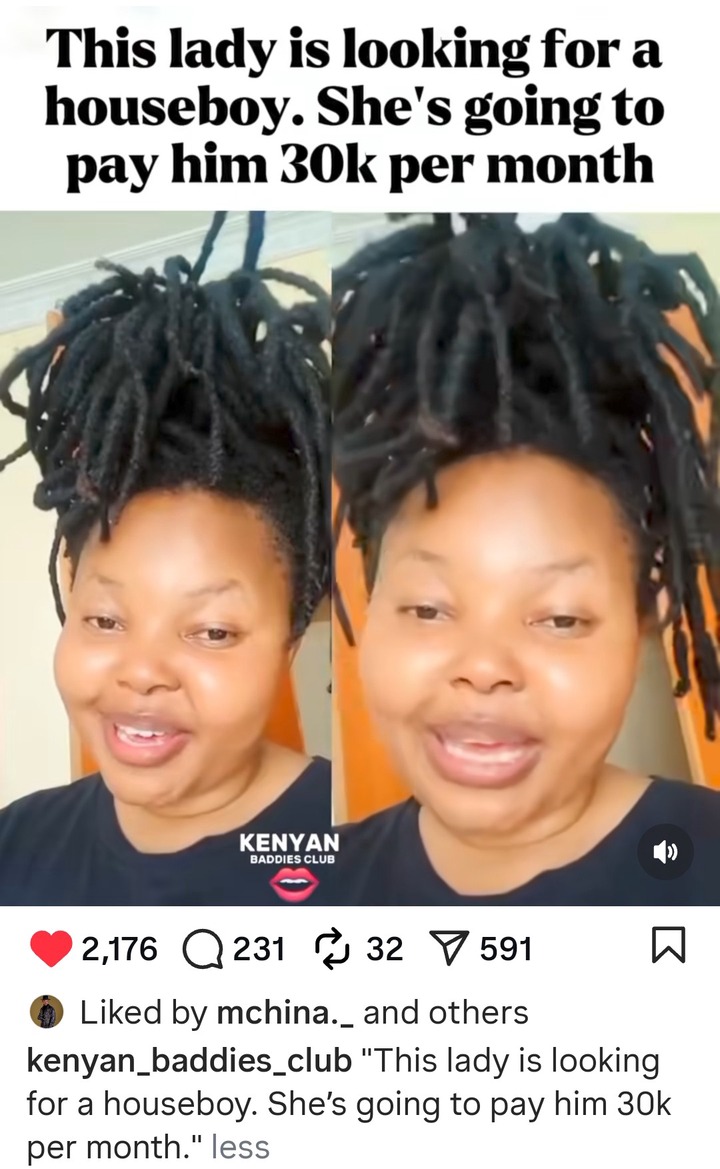
Task: Bookmark this post
Action: [667, 947]
